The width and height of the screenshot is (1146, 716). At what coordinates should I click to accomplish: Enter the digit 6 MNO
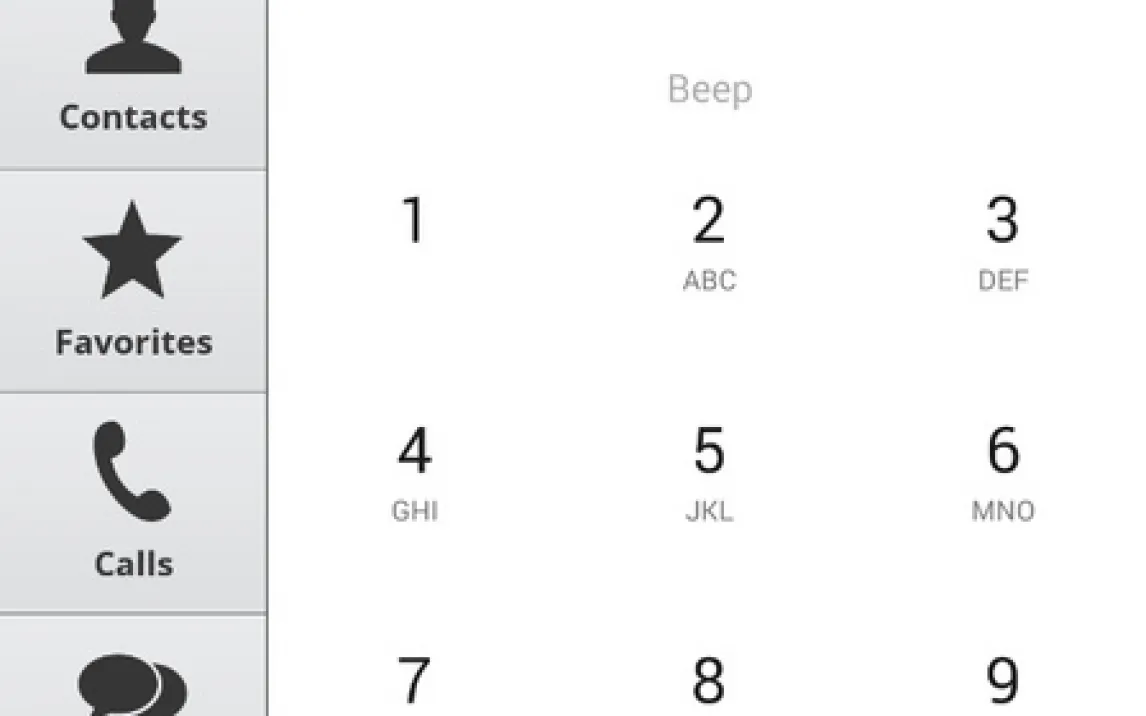coord(1002,470)
